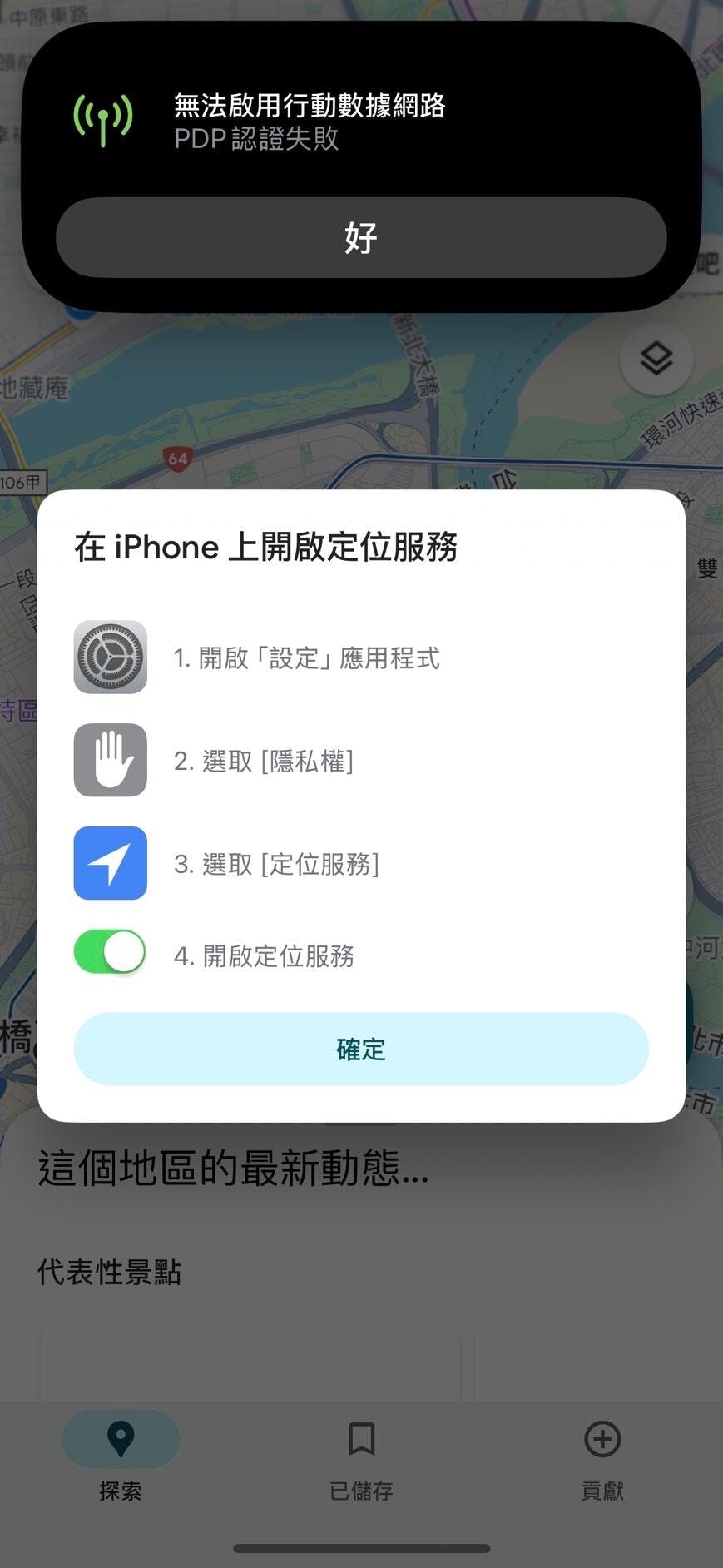Open the map layers button

point(656,359)
